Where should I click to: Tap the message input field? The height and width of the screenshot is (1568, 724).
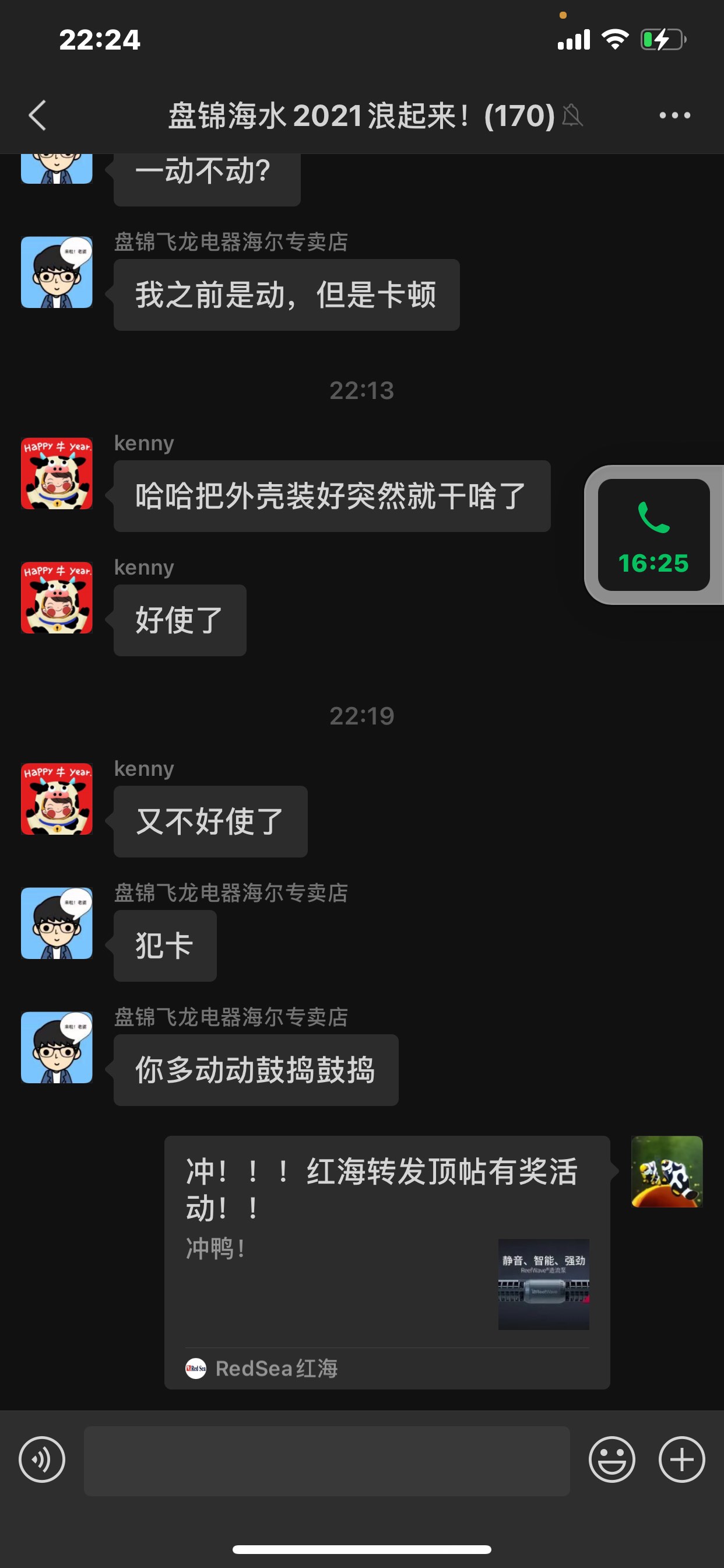pos(326,1460)
